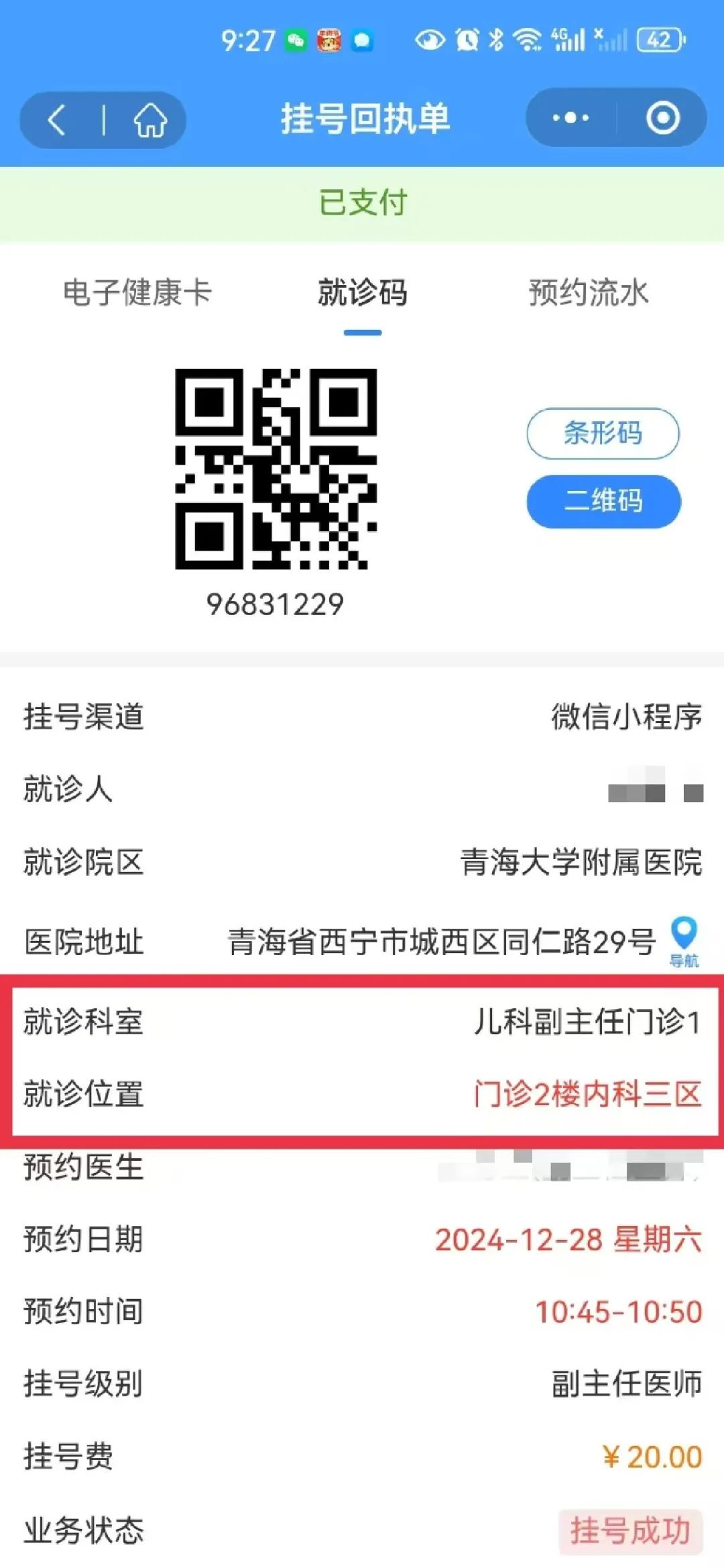Show the 条形码 barcode

pyautogui.click(x=603, y=433)
